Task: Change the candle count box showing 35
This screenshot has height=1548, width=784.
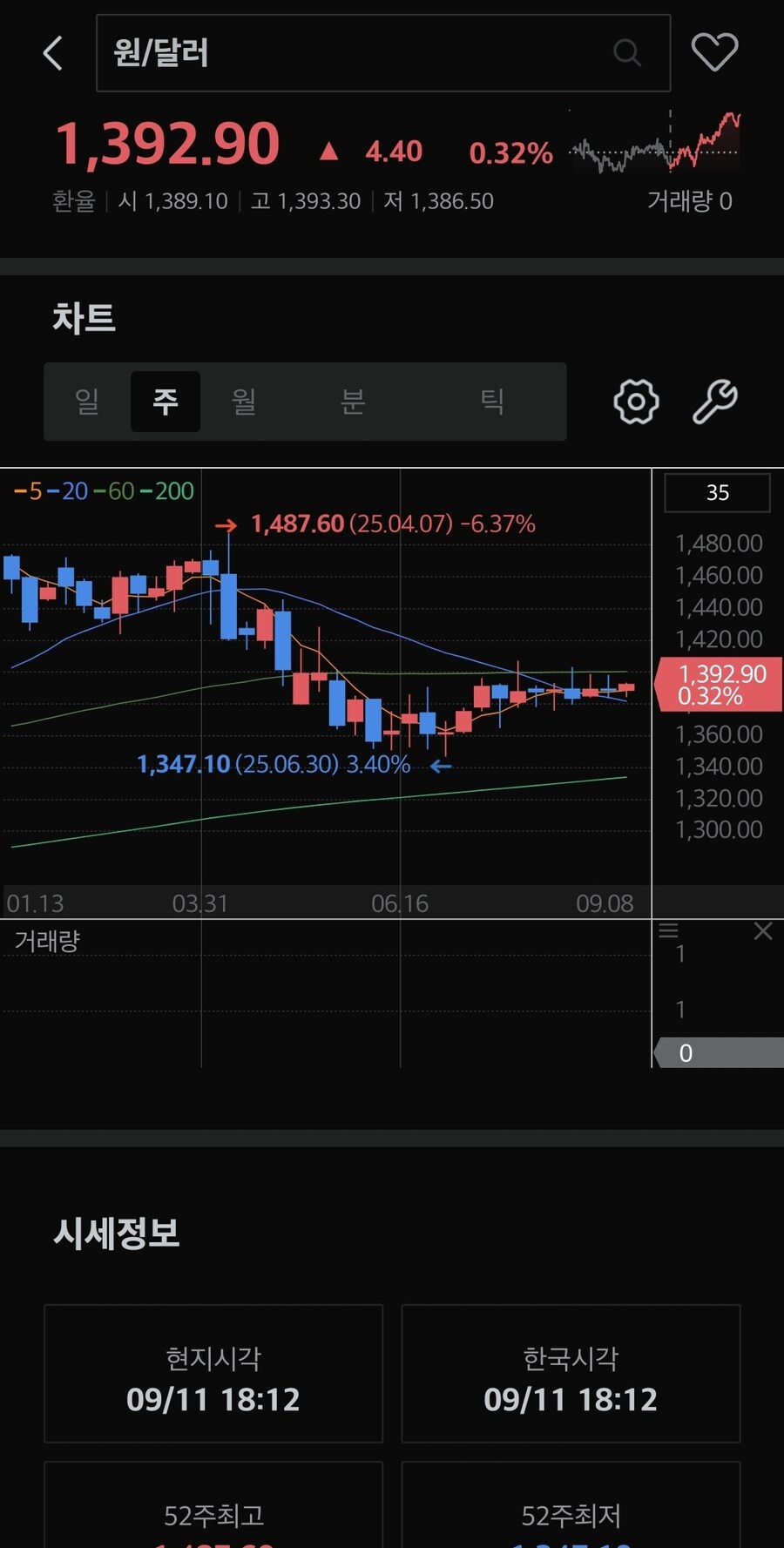Action: pyautogui.click(x=717, y=493)
